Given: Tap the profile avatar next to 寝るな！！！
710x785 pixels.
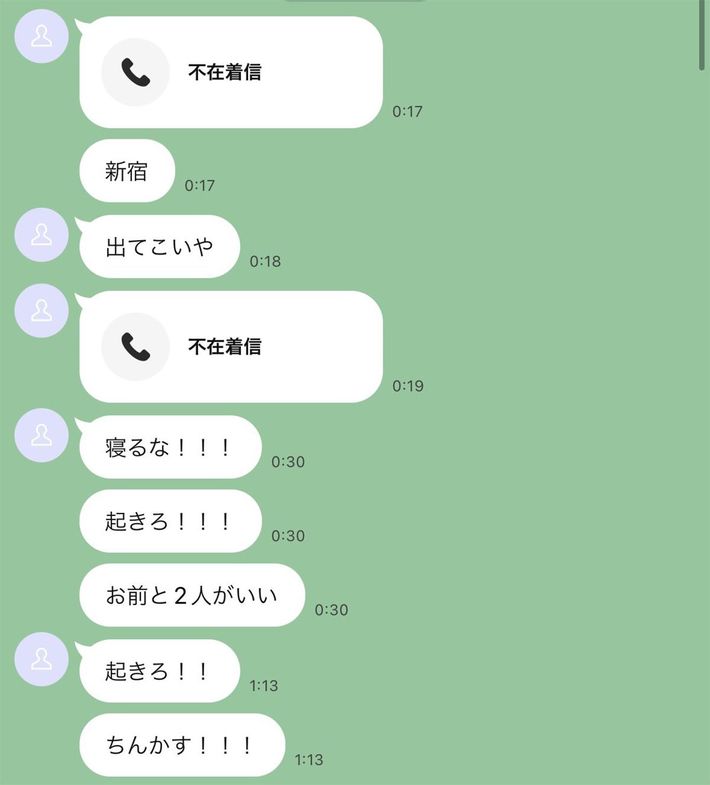Looking at the screenshot, I should pyautogui.click(x=42, y=435).
